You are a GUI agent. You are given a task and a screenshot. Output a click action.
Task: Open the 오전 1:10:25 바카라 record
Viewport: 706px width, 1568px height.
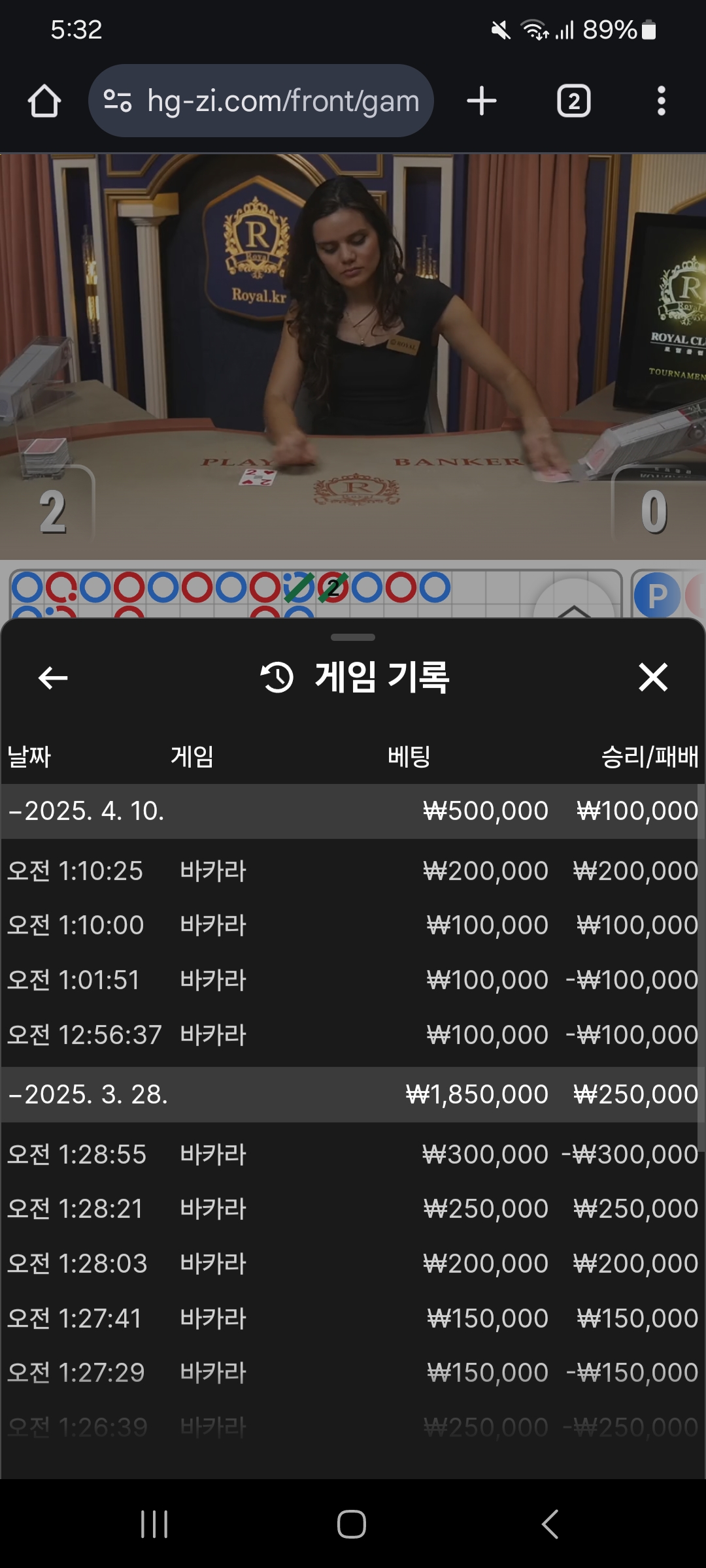353,871
